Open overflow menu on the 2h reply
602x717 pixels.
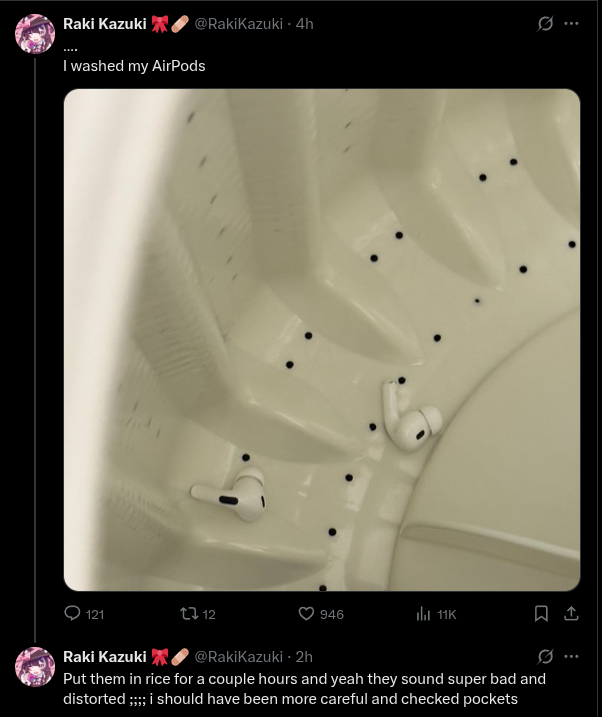(572, 656)
